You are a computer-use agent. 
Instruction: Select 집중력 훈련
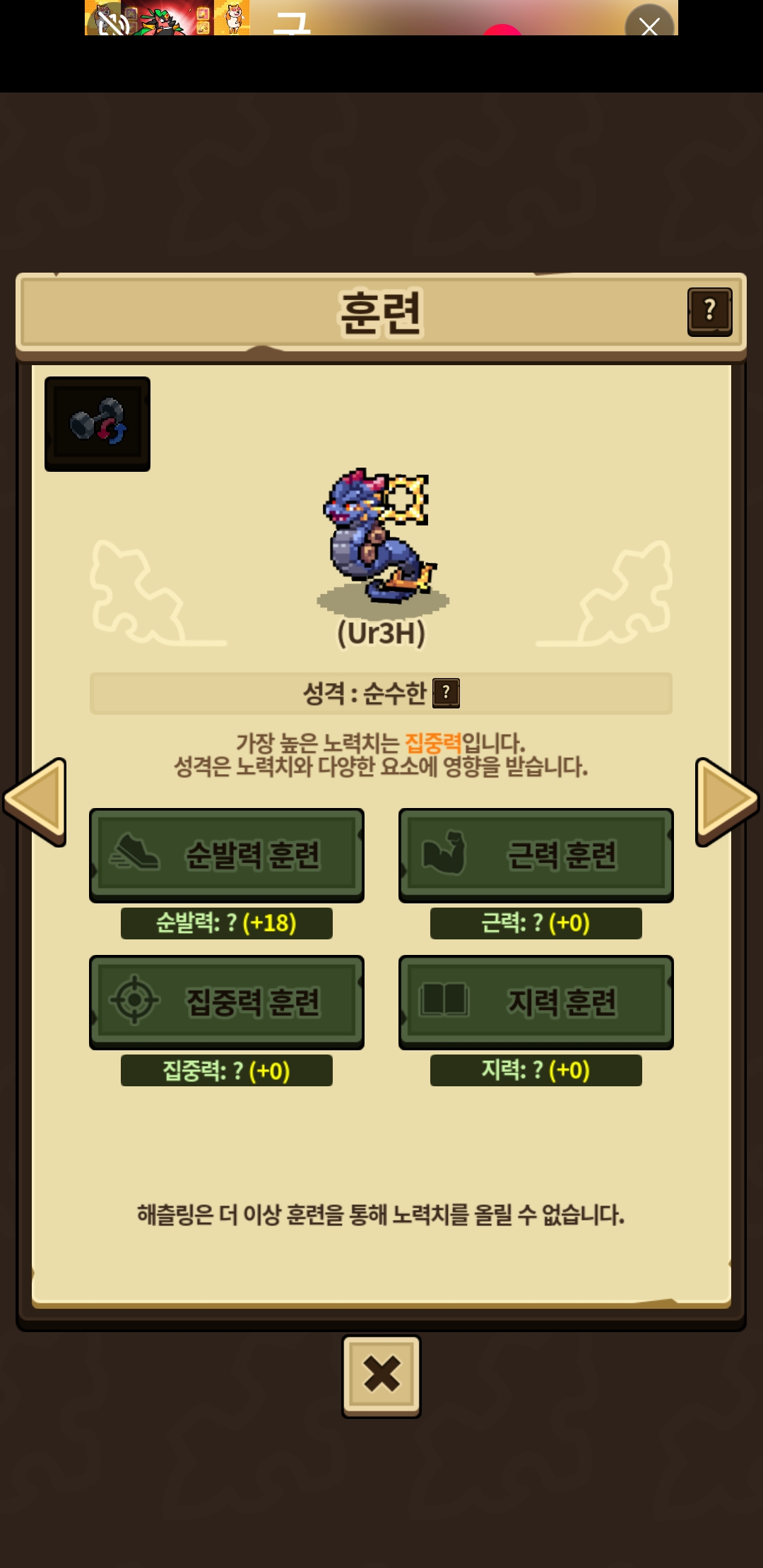tap(227, 1002)
